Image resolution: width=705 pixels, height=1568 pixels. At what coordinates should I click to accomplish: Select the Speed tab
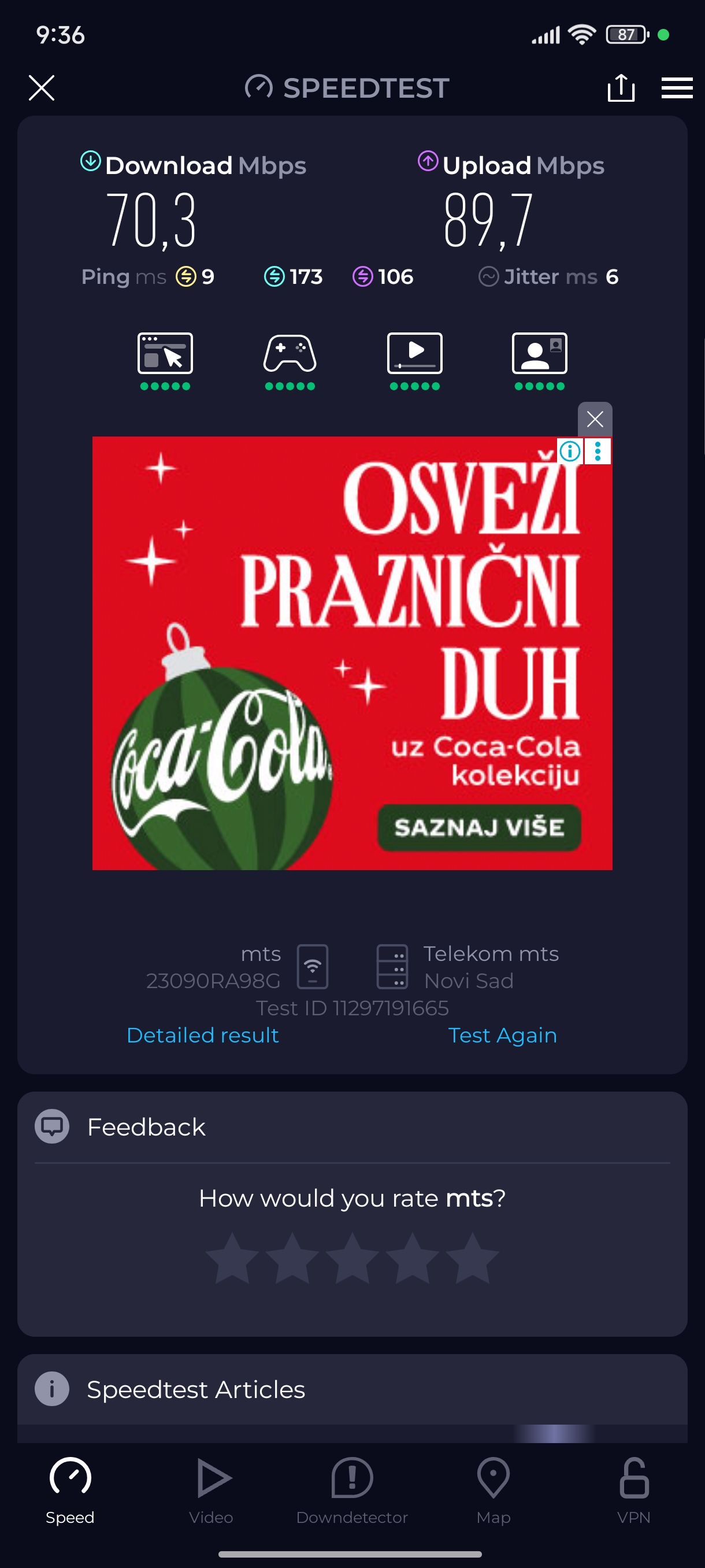tap(70, 1489)
